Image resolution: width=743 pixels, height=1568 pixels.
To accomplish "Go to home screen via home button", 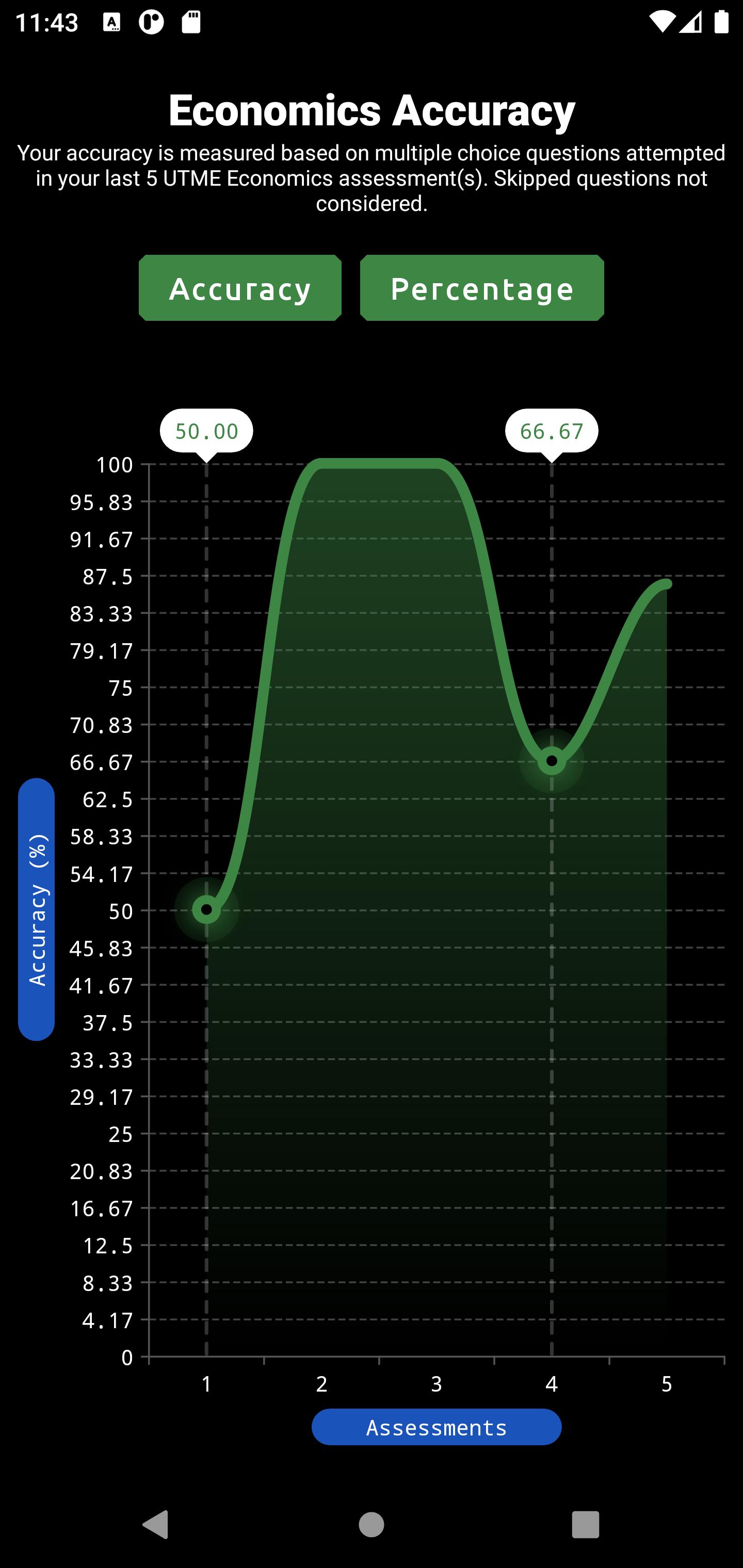I will [372, 1525].
